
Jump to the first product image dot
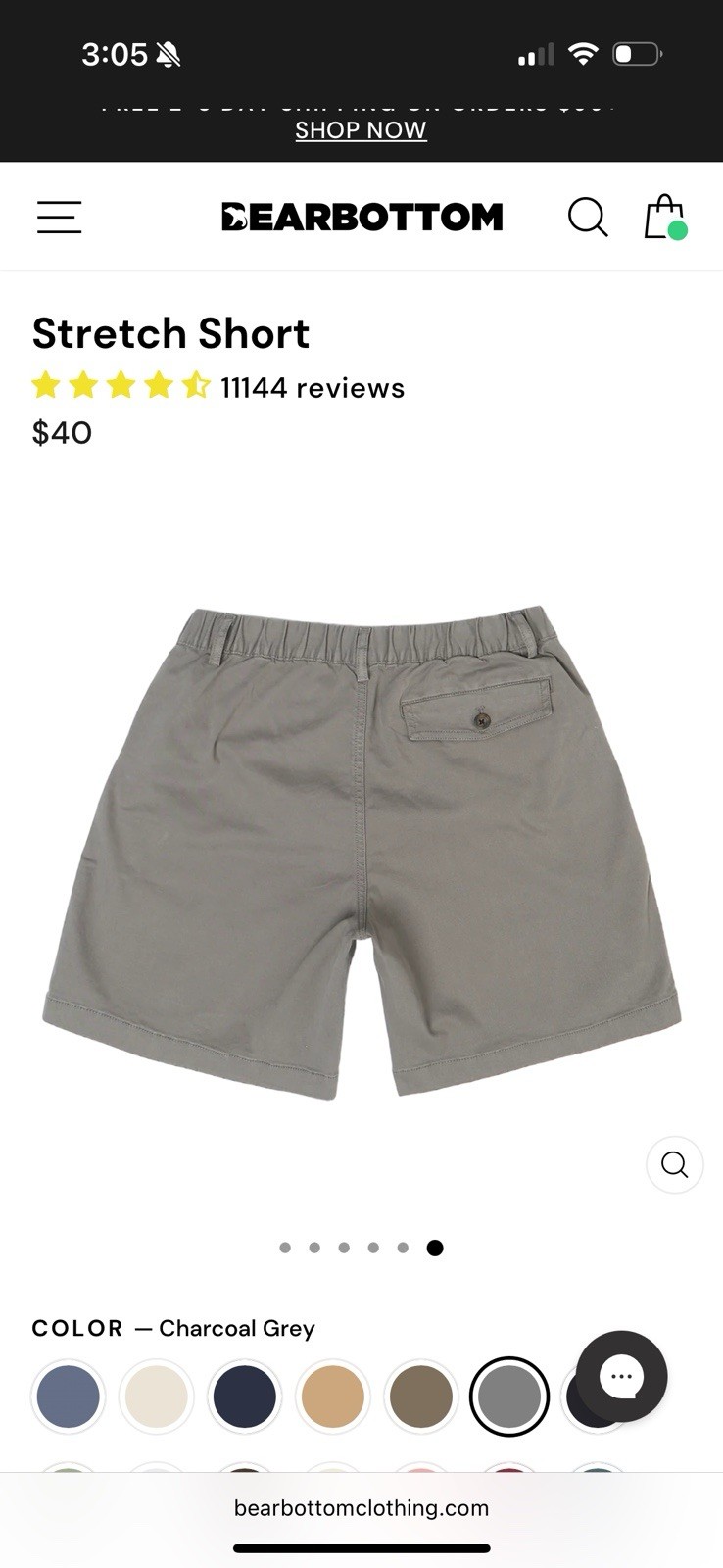coord(285,1248)
